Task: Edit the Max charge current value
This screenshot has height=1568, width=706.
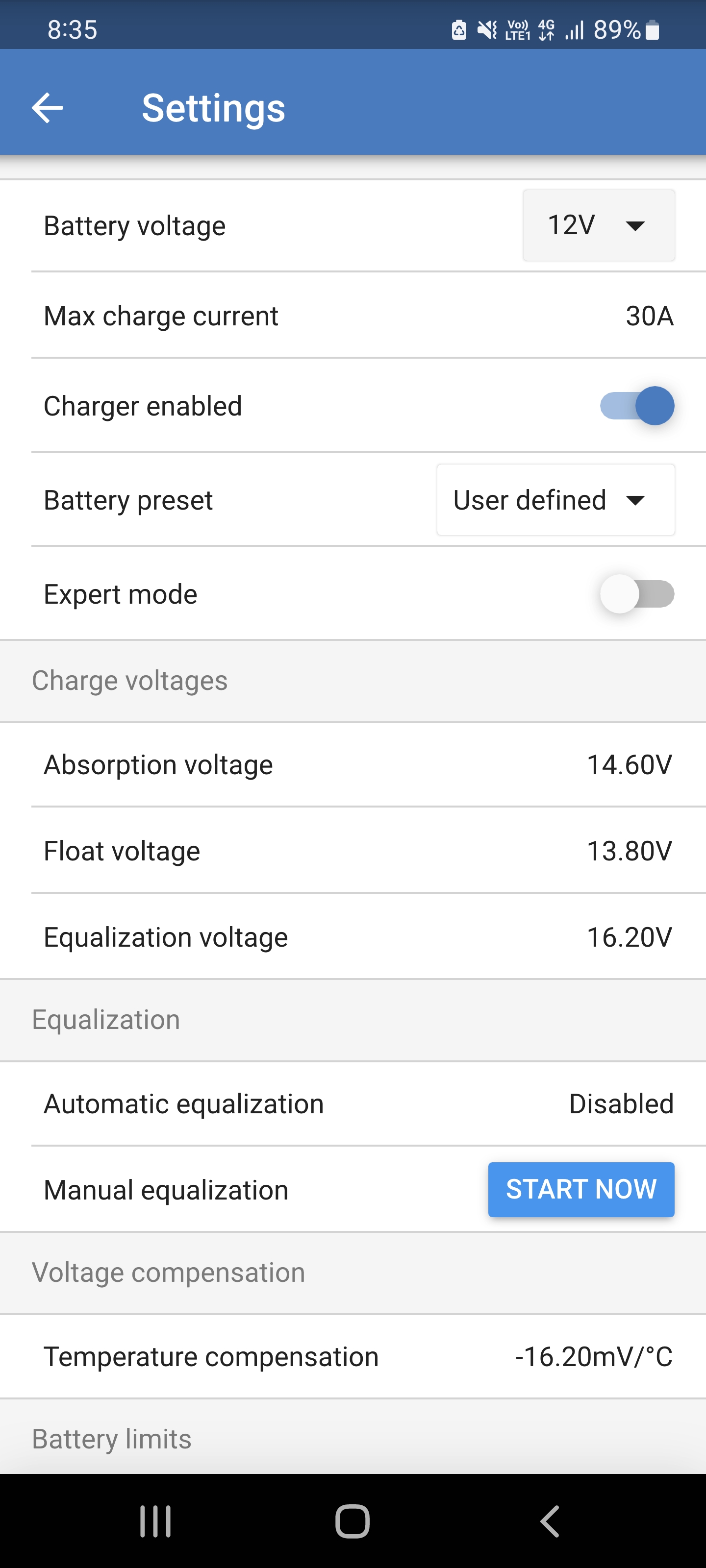Action: tap(353, 316)
